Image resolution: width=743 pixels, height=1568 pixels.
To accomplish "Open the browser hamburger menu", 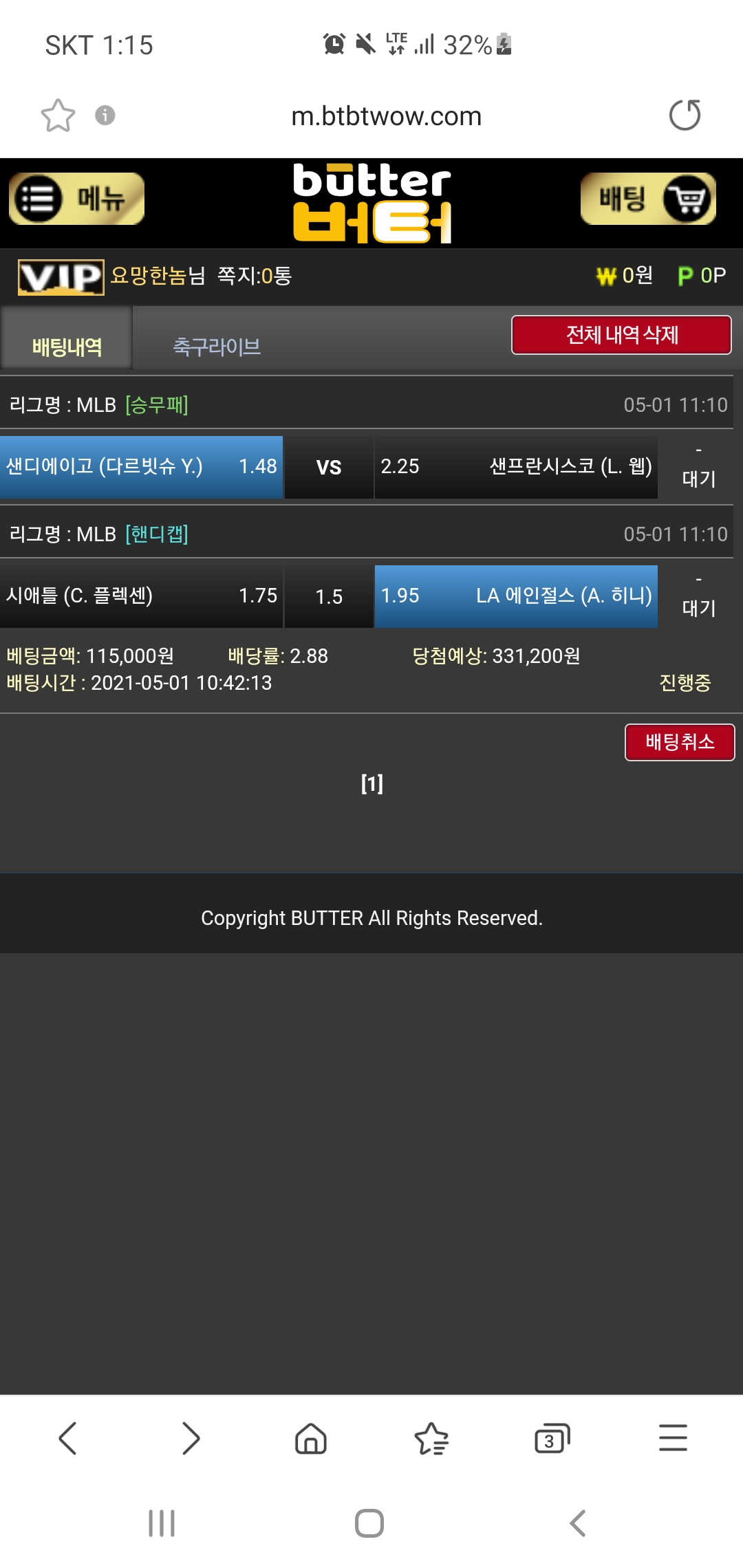I will [x=673, y=1438].
